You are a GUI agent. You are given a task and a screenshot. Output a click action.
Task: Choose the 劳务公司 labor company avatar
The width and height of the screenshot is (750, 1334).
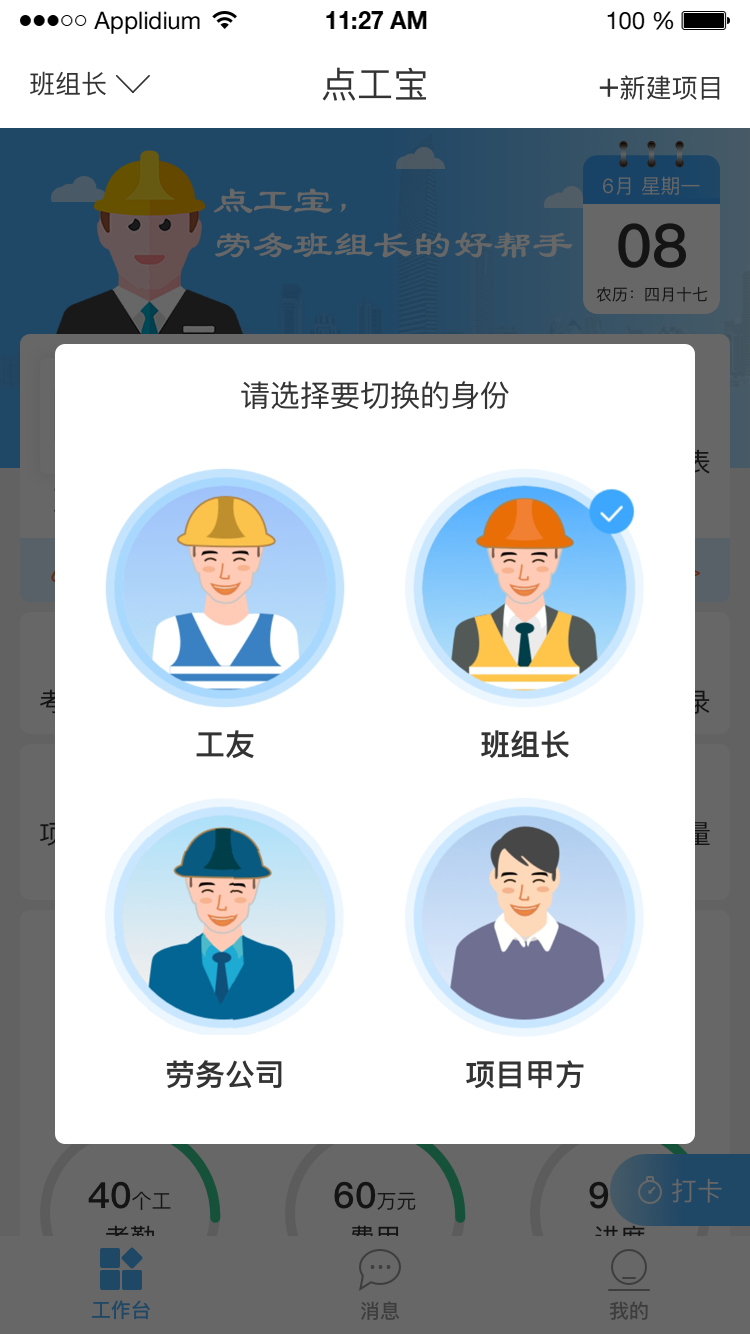225,916
